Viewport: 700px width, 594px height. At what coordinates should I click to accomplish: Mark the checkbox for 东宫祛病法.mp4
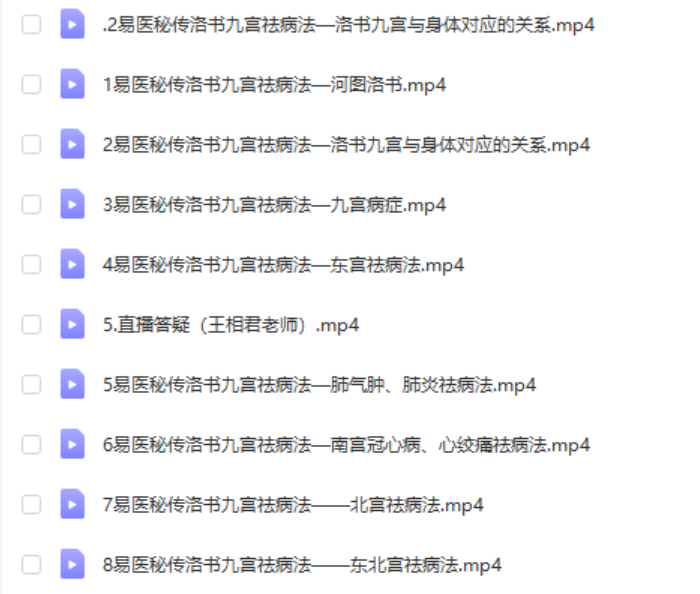(x=32, y=265)
